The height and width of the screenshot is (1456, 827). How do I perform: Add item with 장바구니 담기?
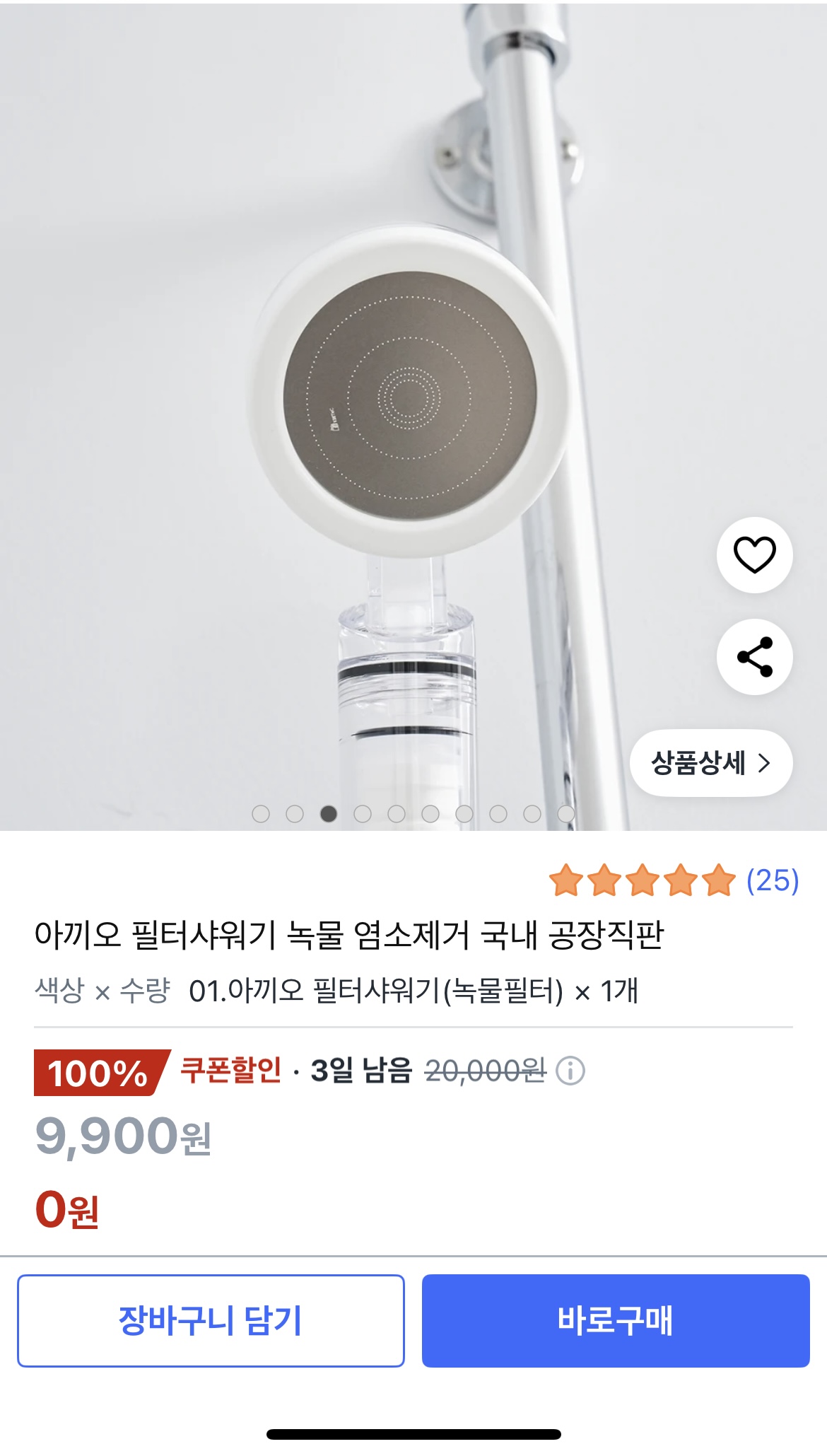point(211,1321)
